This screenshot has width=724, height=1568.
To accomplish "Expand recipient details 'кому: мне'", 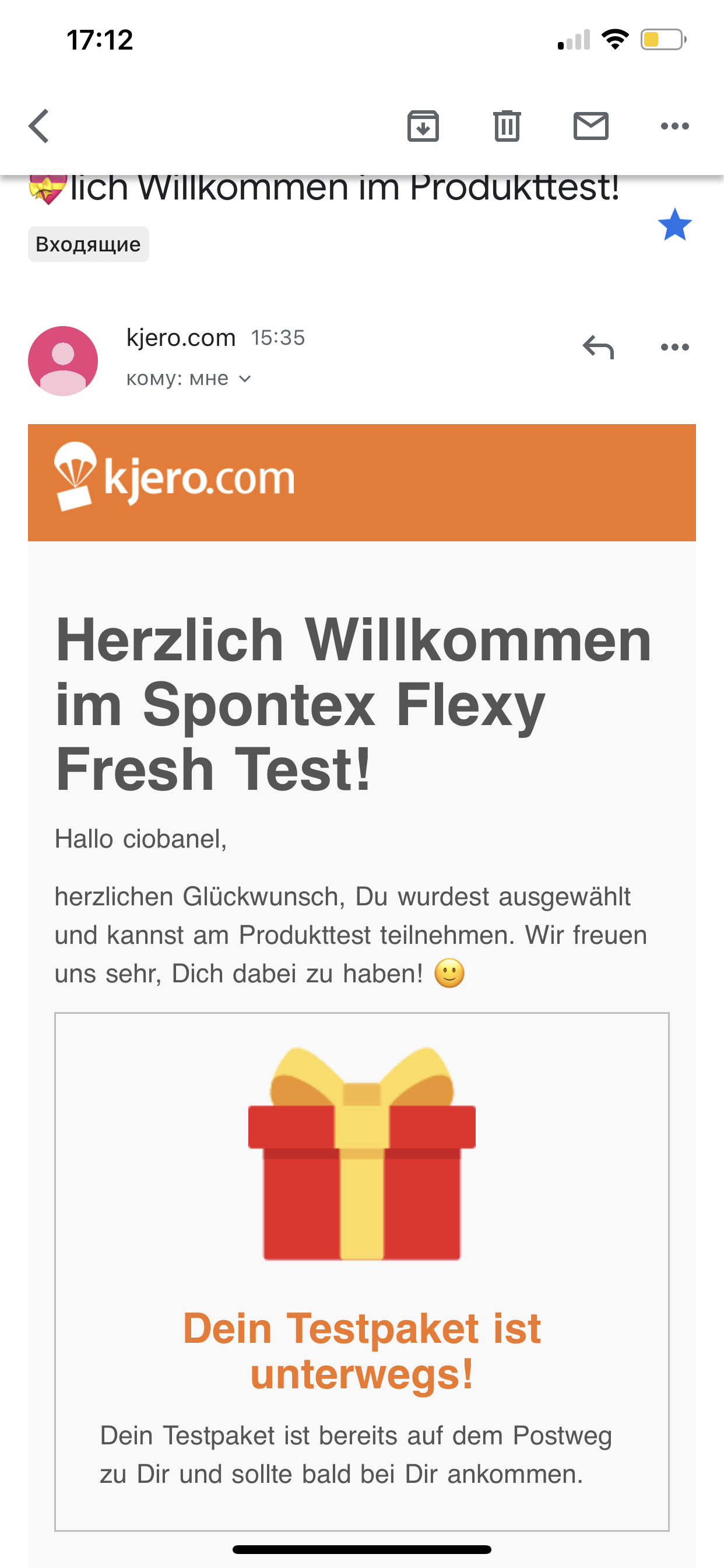I will 189,379.
